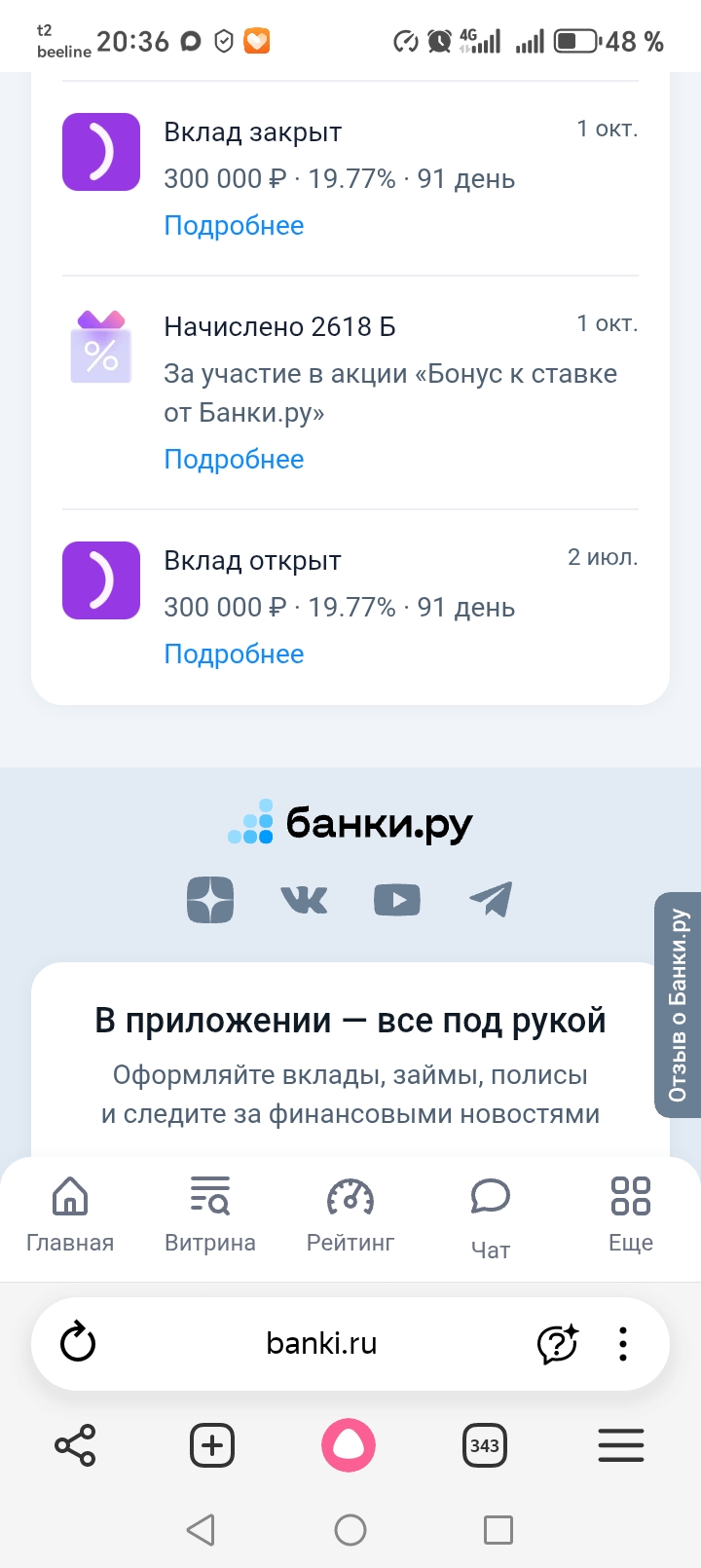The image size is (701, 1568).
Task: Open the Dzen social icon
Action: pyautogui.click(x=210, y=900)
